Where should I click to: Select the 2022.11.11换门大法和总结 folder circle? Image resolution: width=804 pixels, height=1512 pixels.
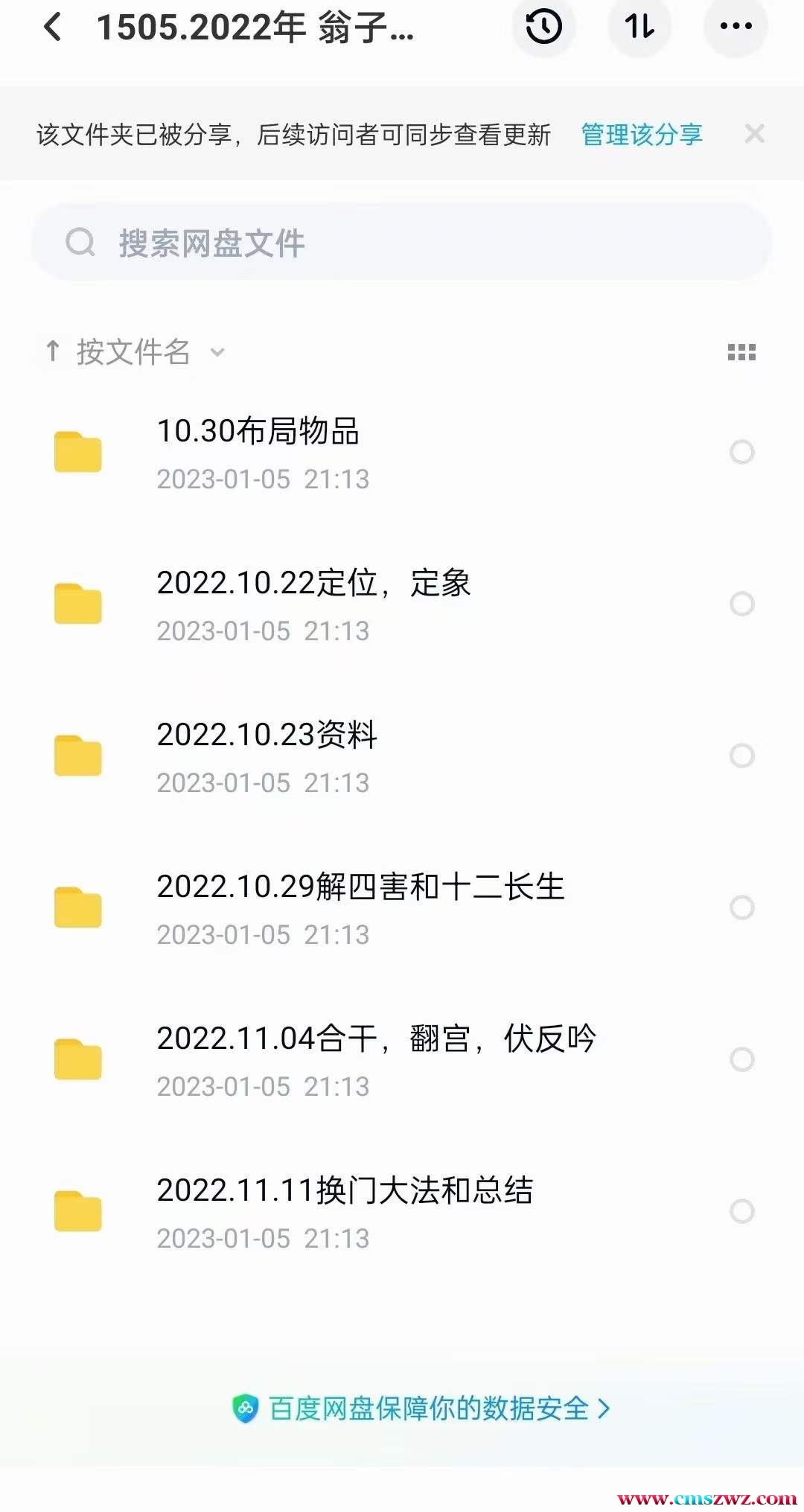741,1211
